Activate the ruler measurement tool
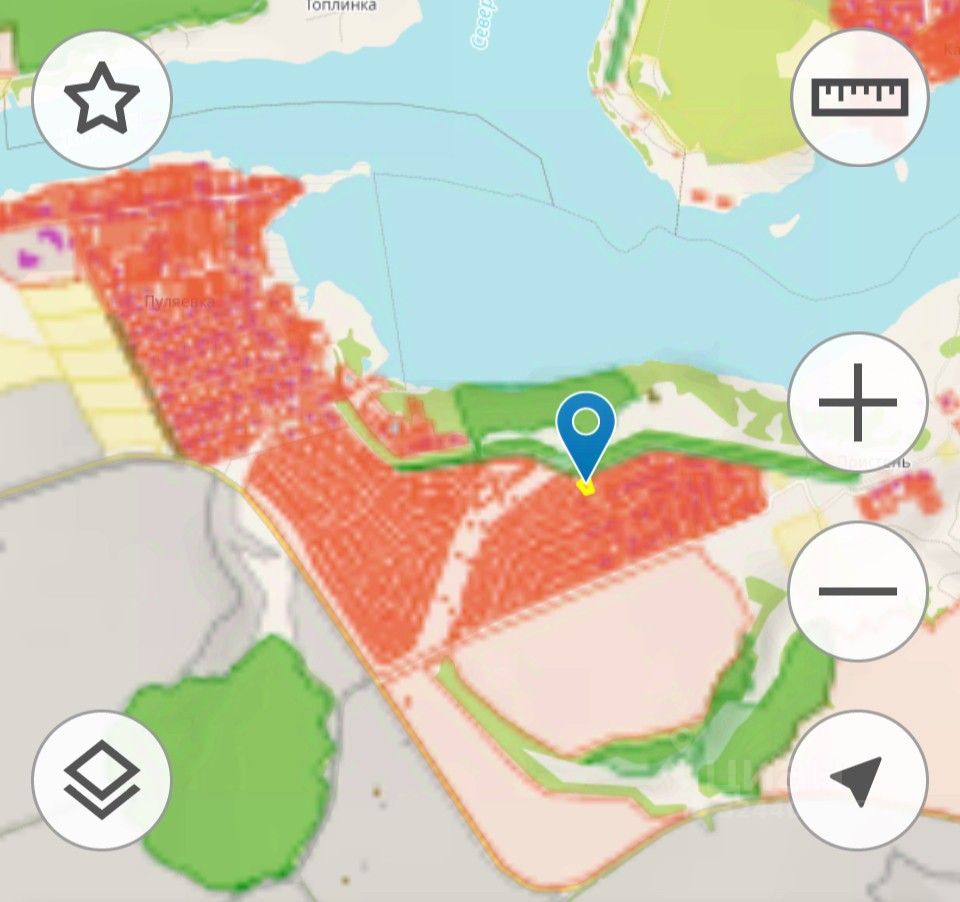This screenshot has height=902, width=960. tap(860, 98)
